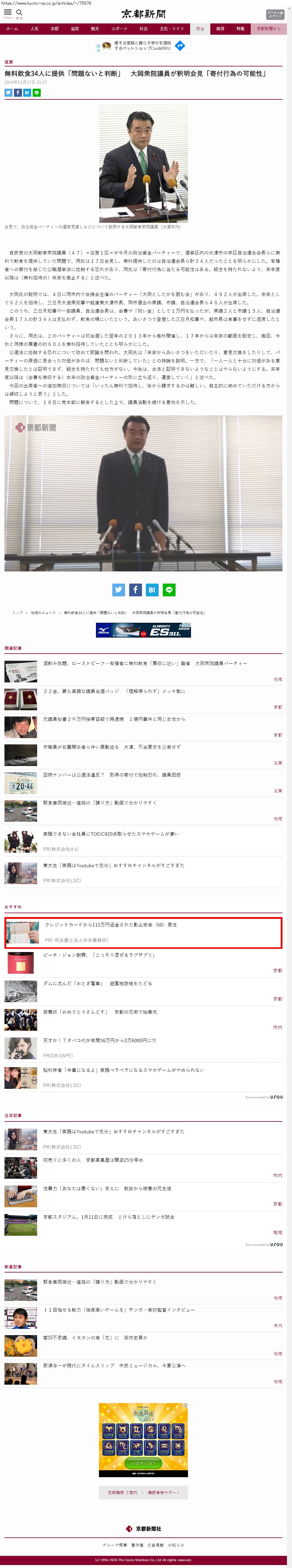This screenshot has height=1568, width=292.
Task: Open the 京都新聞から tab
Action: (269, 28)
